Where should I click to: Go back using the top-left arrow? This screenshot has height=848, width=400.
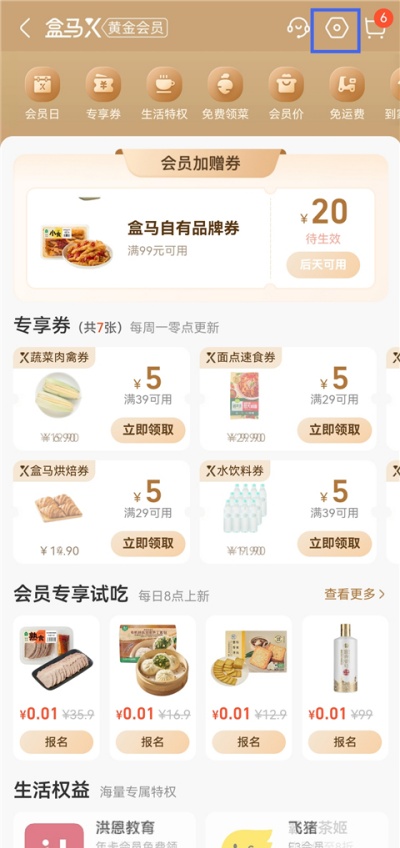(x=25, y=28)
